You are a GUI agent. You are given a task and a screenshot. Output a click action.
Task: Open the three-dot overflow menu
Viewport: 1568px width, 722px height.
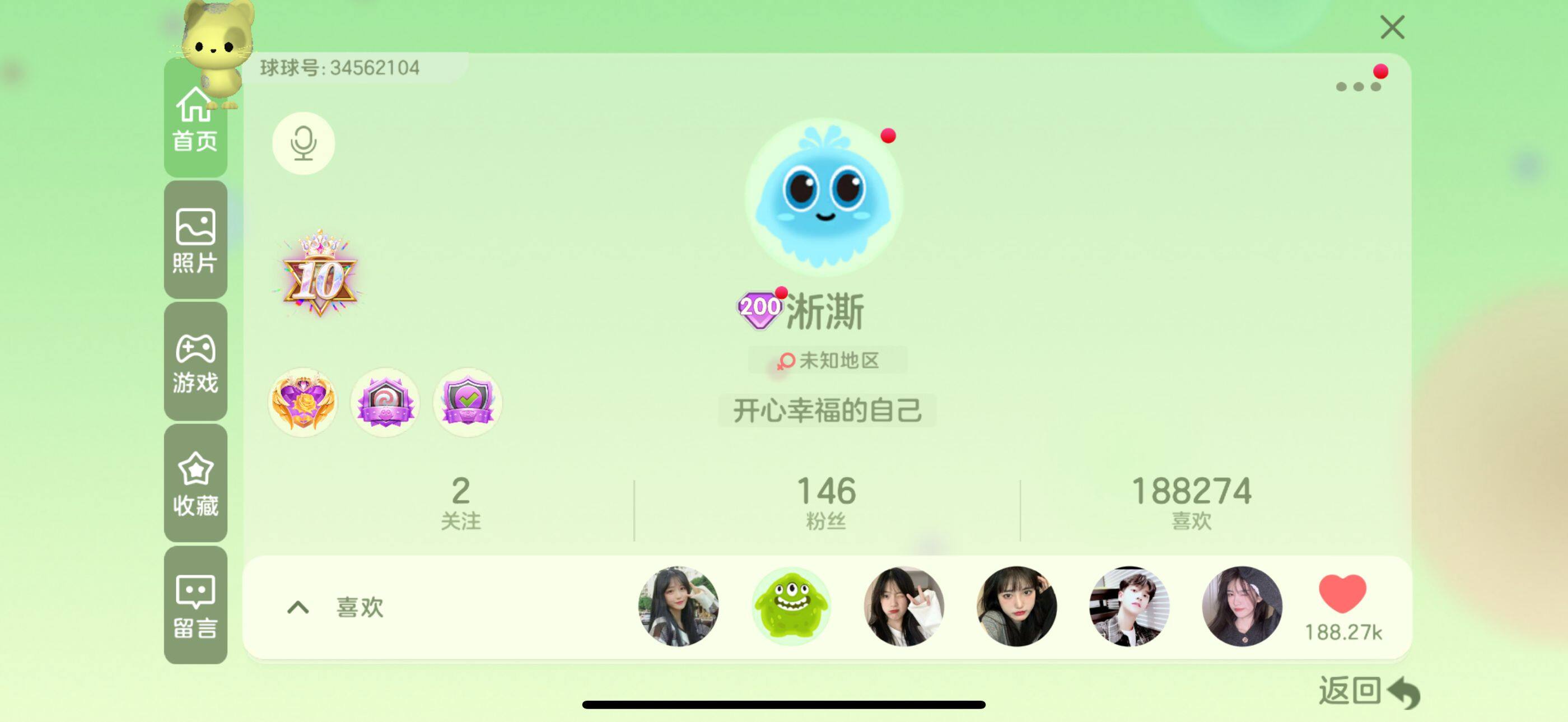click(x=1357, y=86)
